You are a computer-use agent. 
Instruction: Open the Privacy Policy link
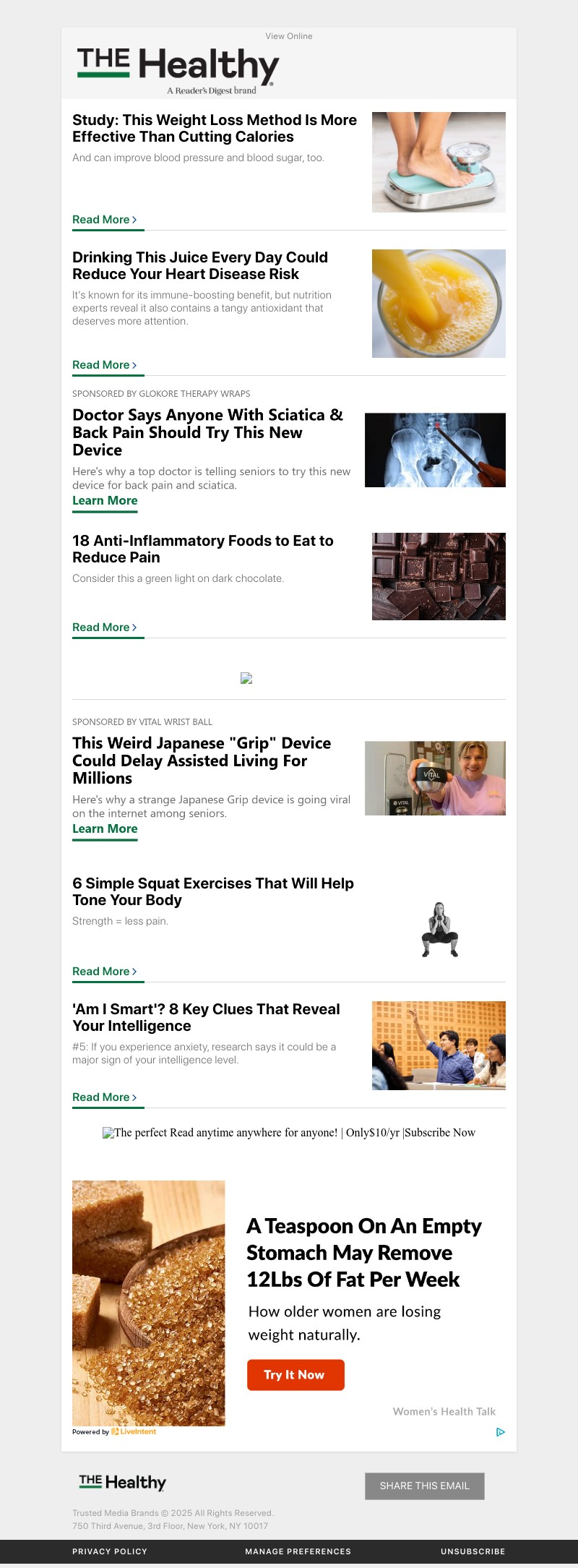pos(110,1551)
